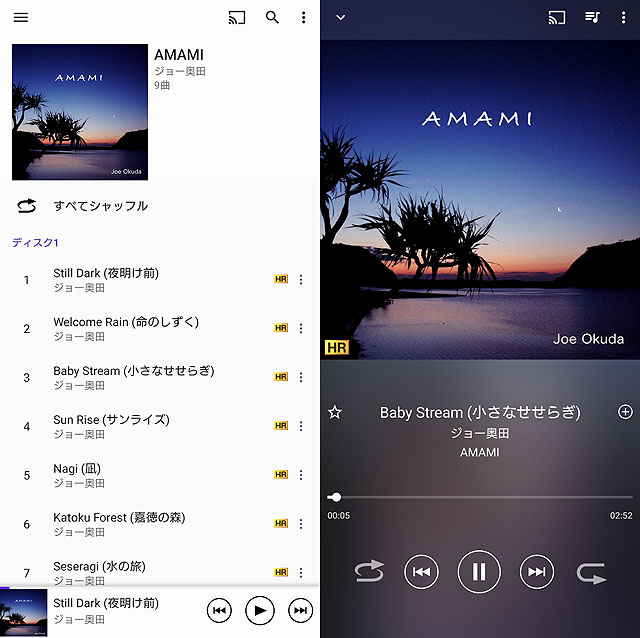640x638 pixels.
Task: Open the hamburger navigation drawer
Action: (21, 18)
